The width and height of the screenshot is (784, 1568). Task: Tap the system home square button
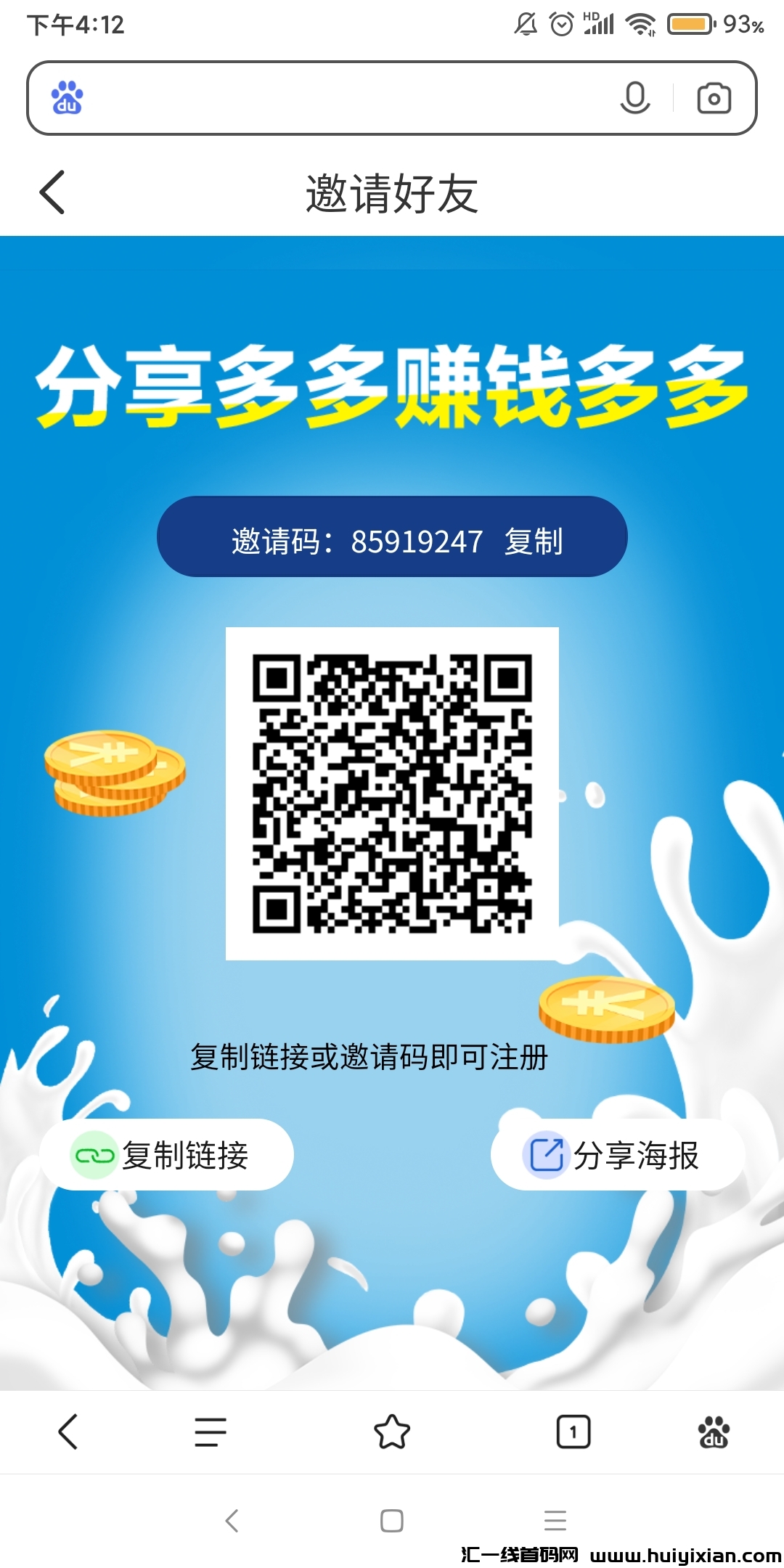coord(392,1521)
